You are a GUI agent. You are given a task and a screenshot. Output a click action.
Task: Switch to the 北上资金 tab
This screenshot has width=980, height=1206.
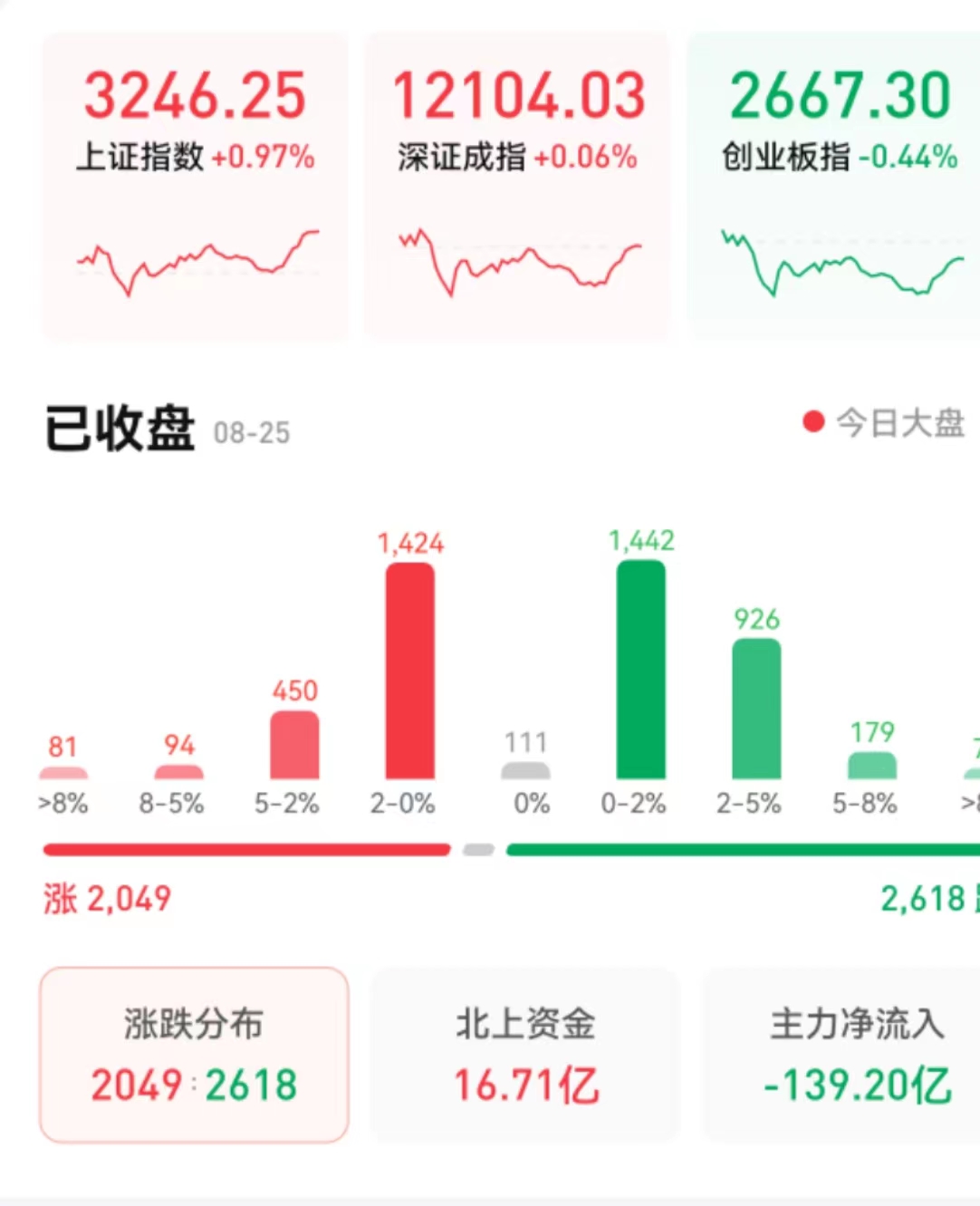pos(525,1055)
